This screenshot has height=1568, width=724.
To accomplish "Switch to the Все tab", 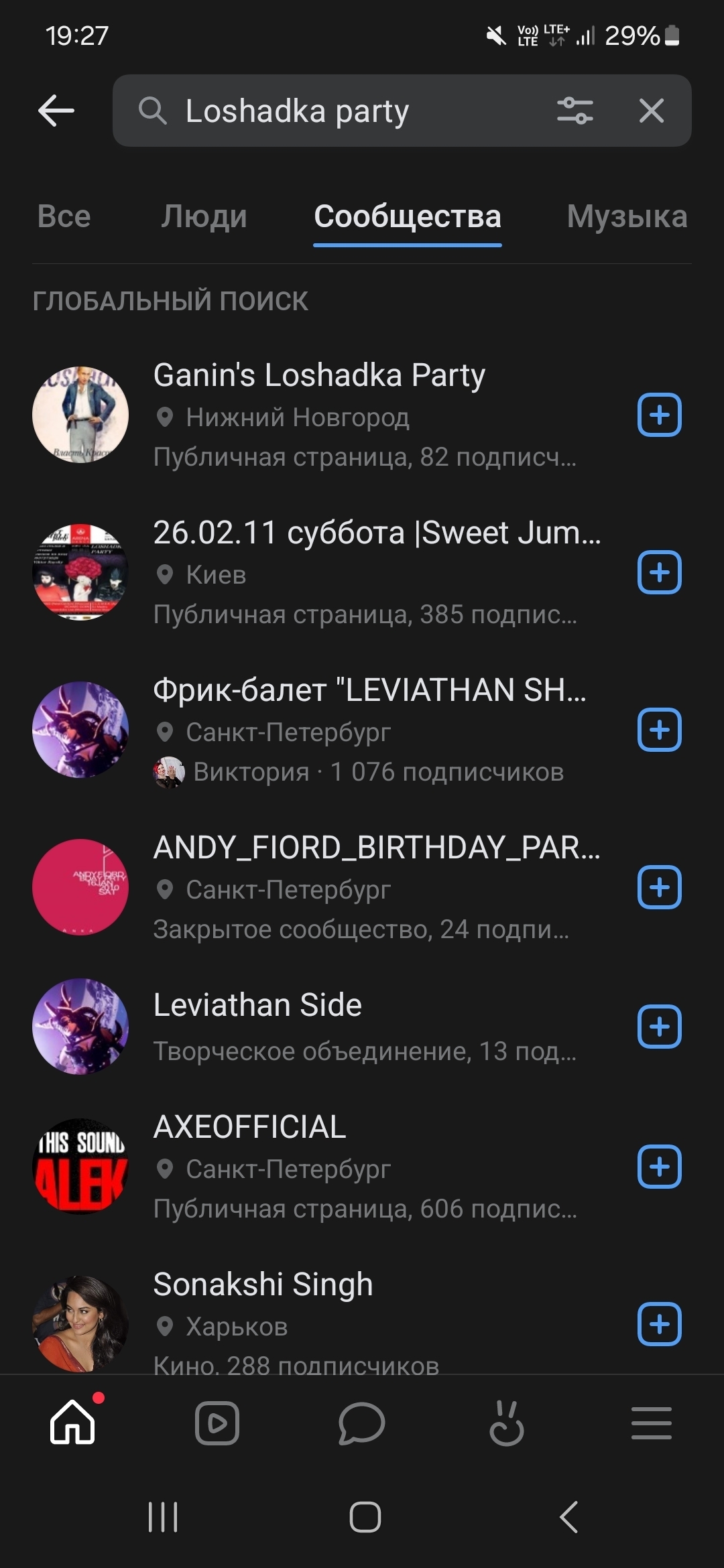I will 64,216.
